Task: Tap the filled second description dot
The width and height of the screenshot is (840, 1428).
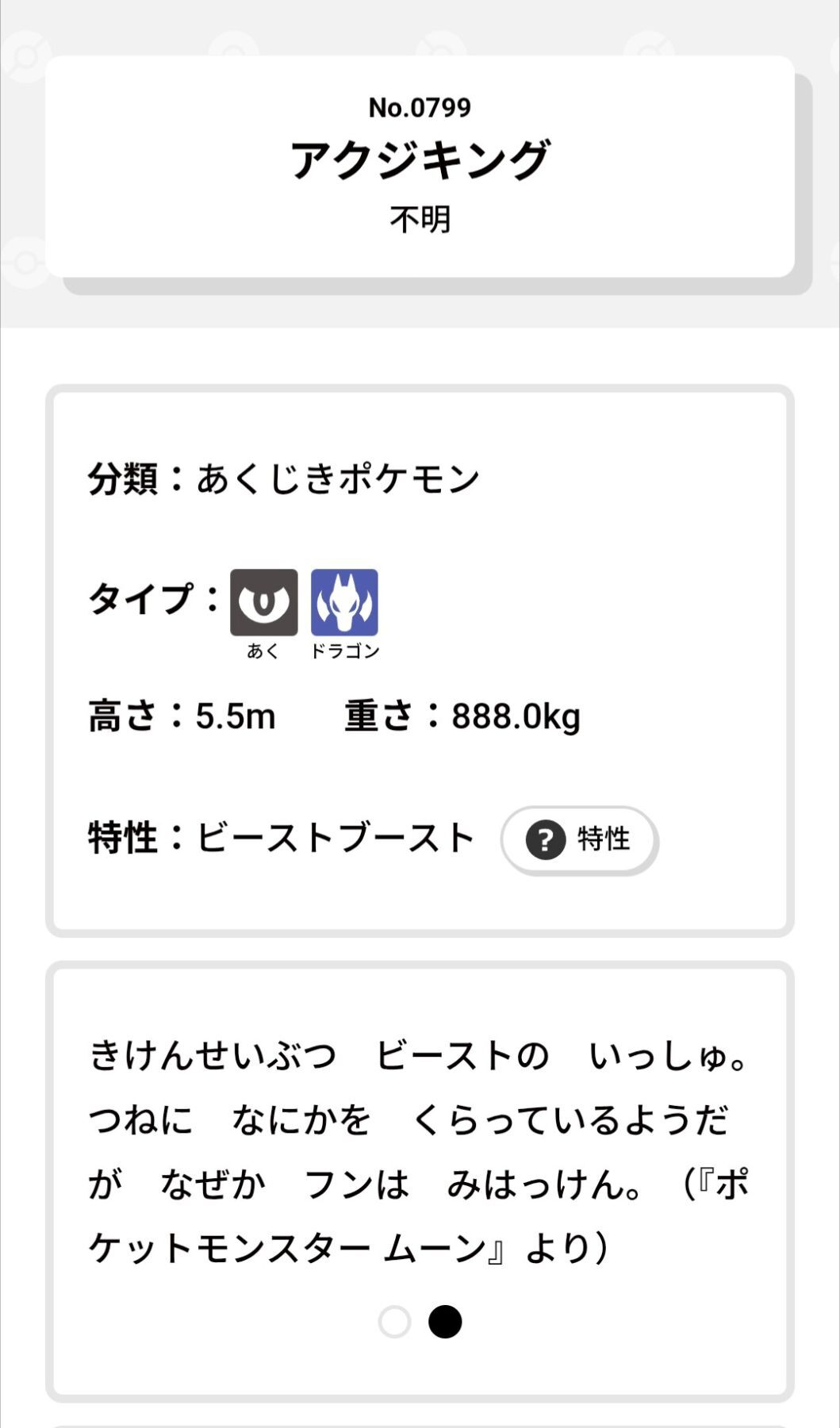Action: coord(445,1322)
